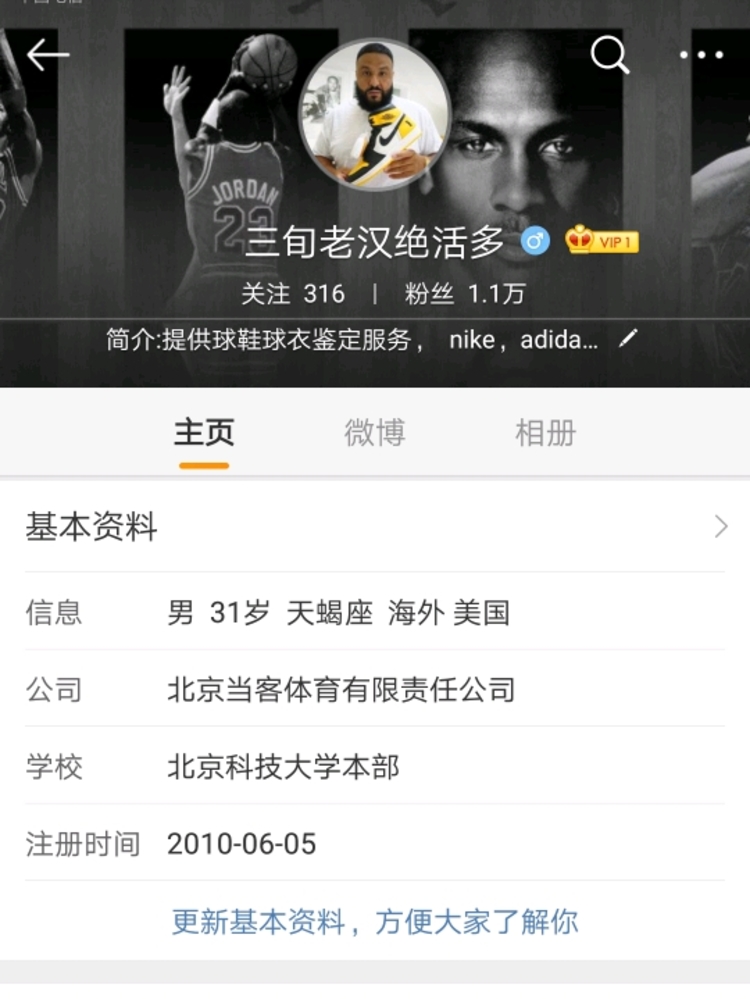View the 粉丝 1.1万 followers list

pyautogui.click(x=464, y=294)
